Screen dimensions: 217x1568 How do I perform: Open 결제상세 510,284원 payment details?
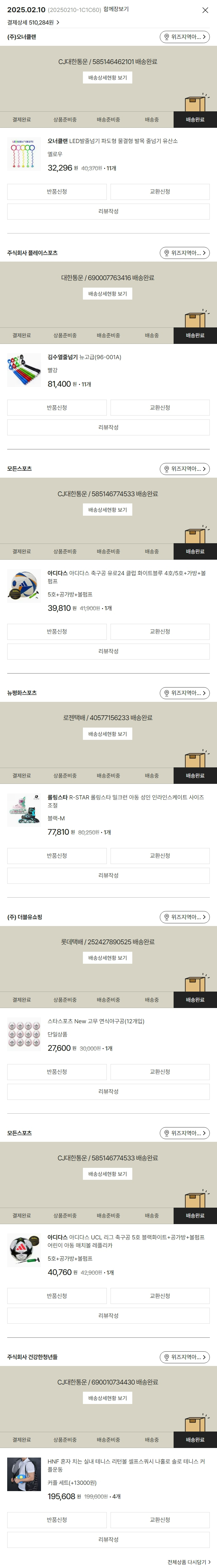coord(33,22)
